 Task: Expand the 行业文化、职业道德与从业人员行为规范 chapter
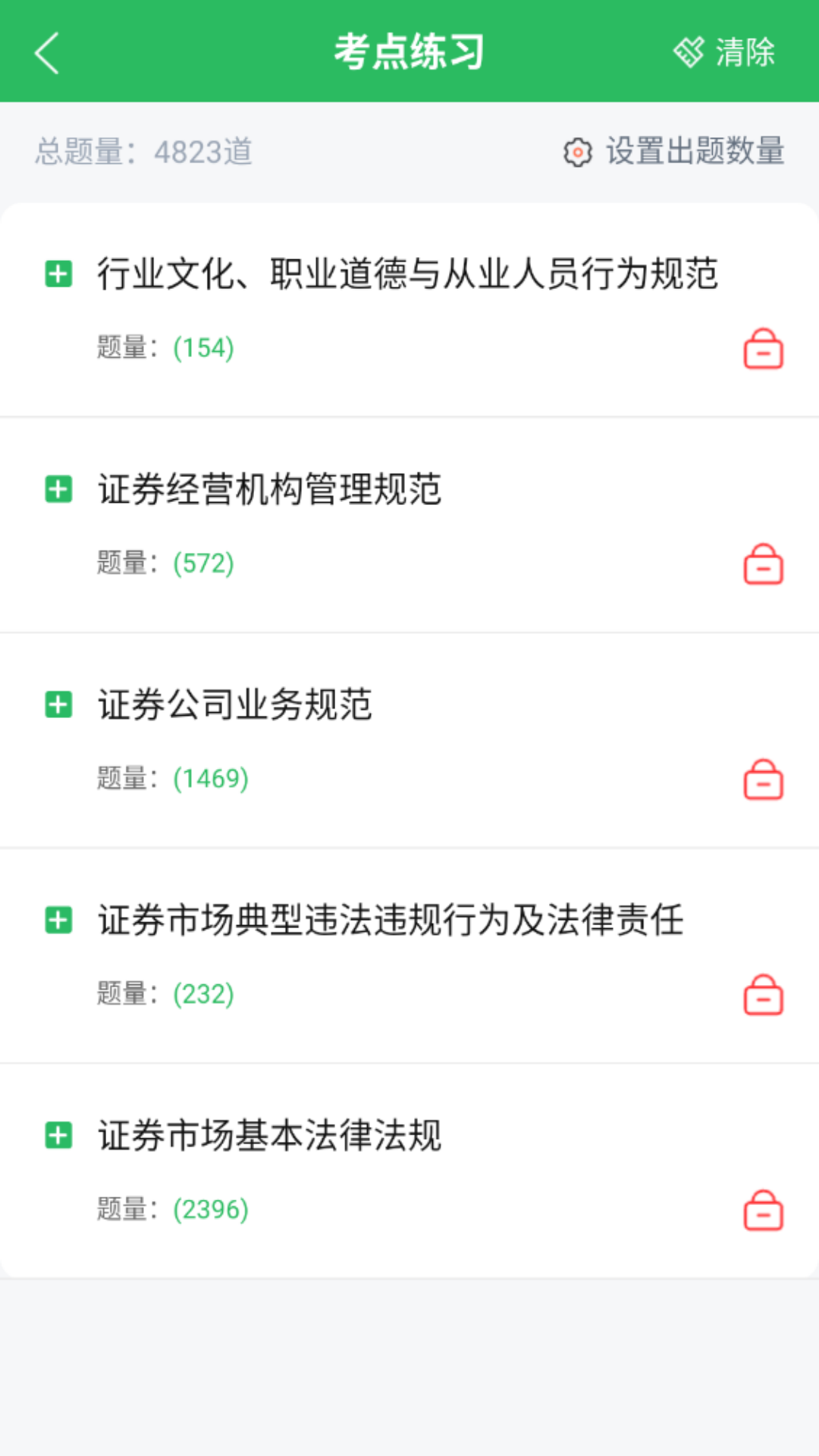58,276
